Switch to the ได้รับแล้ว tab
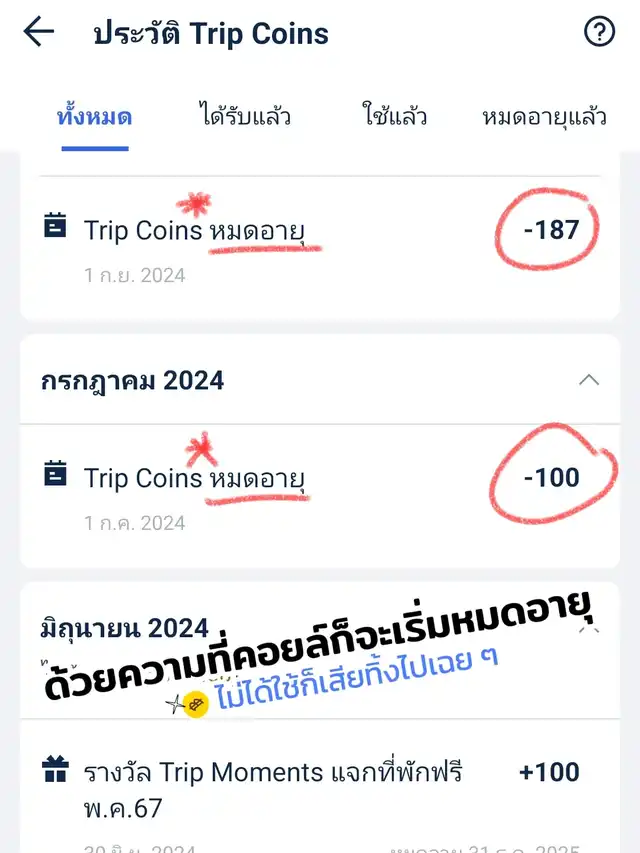640x853 pixels. click(245, 117)
